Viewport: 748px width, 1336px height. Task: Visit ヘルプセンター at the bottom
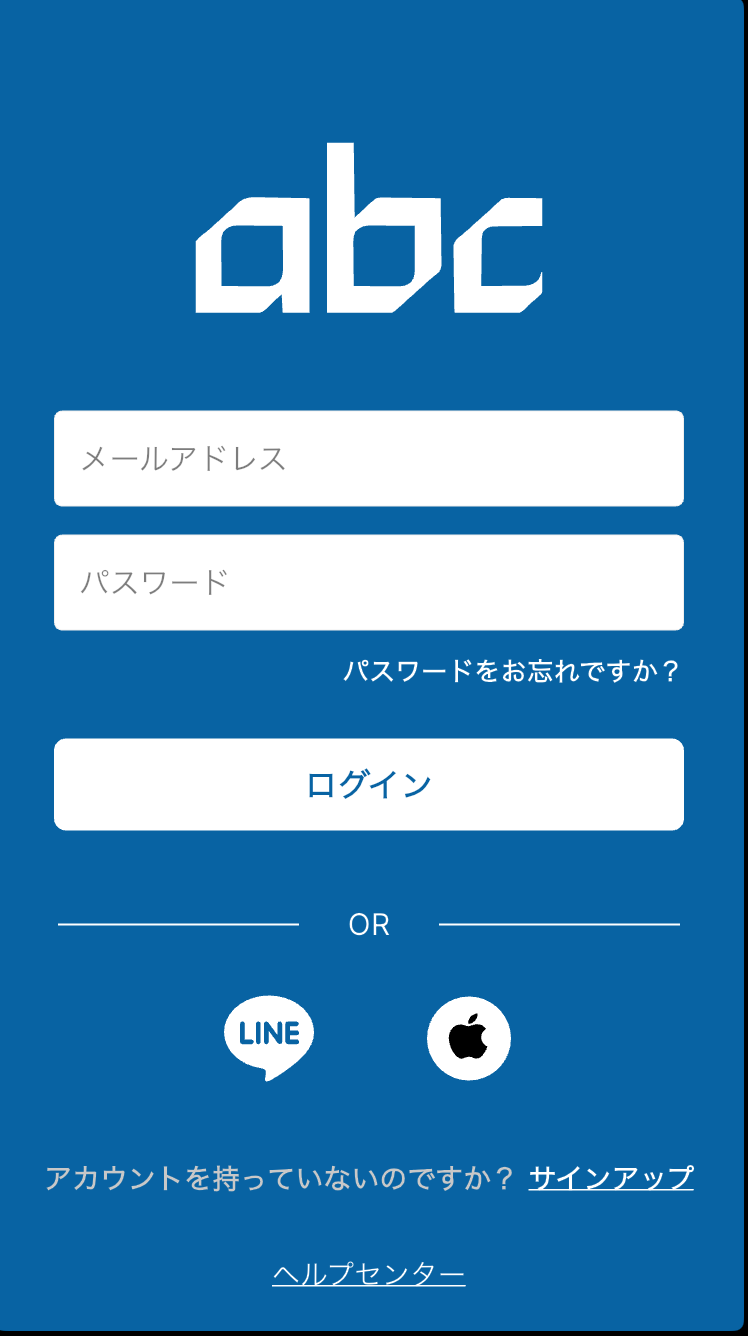(x=368, y=1274)
